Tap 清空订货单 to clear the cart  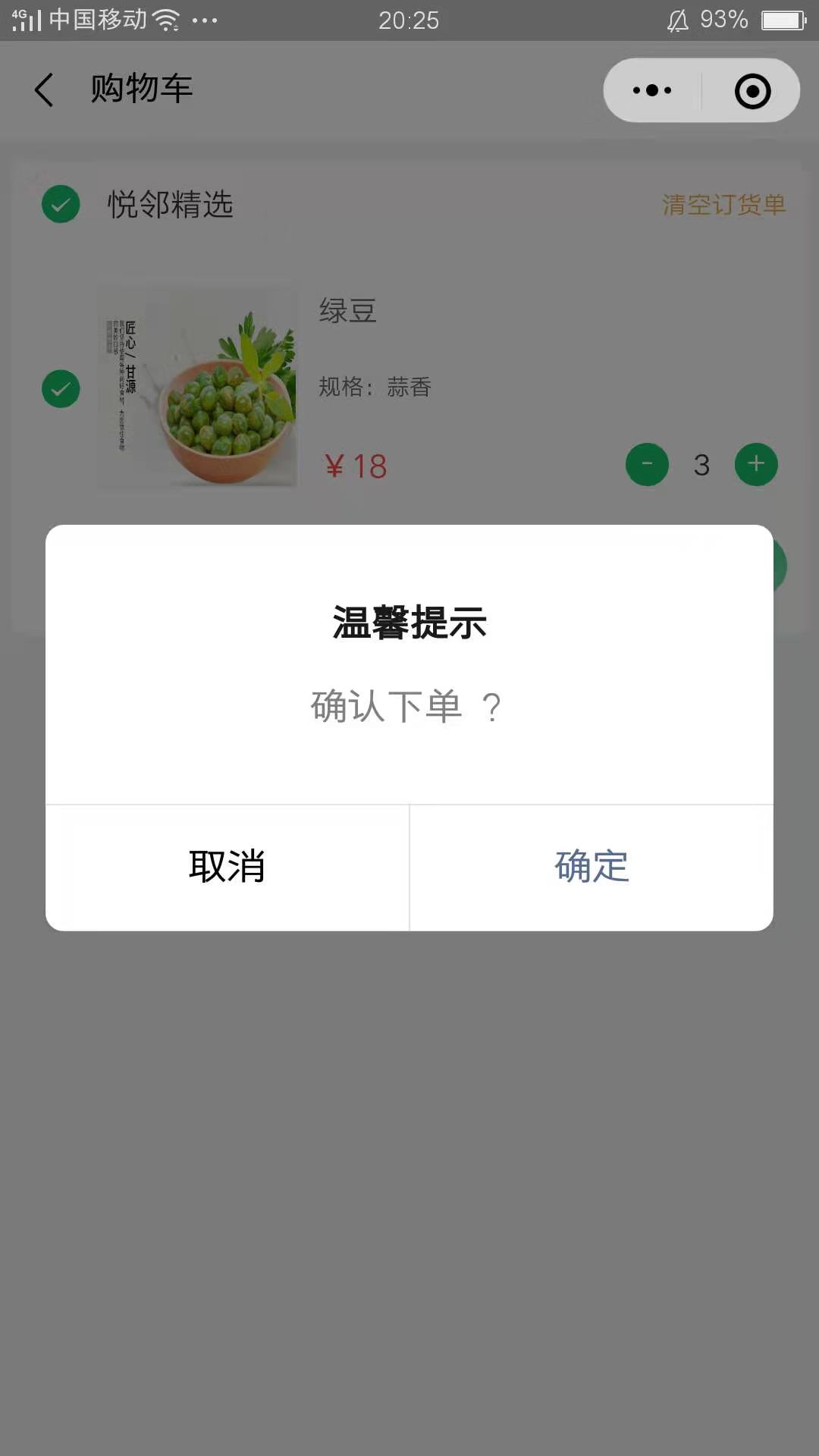[x=723, y=205]
